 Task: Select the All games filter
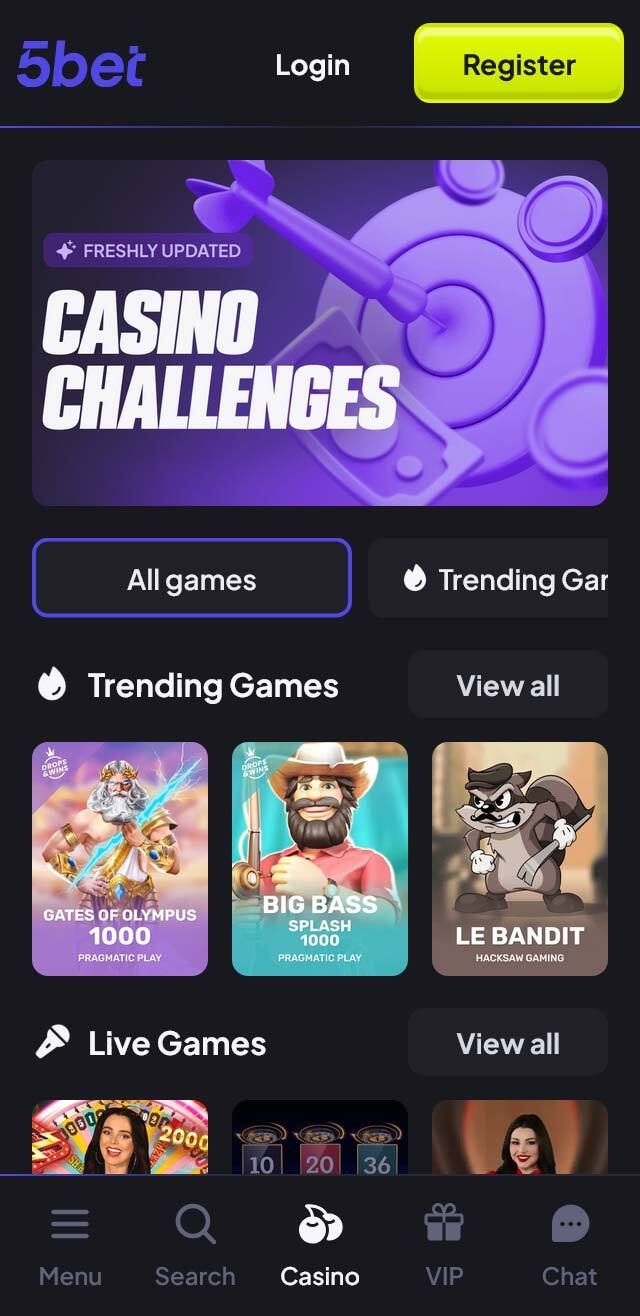(x=192, y=578)
